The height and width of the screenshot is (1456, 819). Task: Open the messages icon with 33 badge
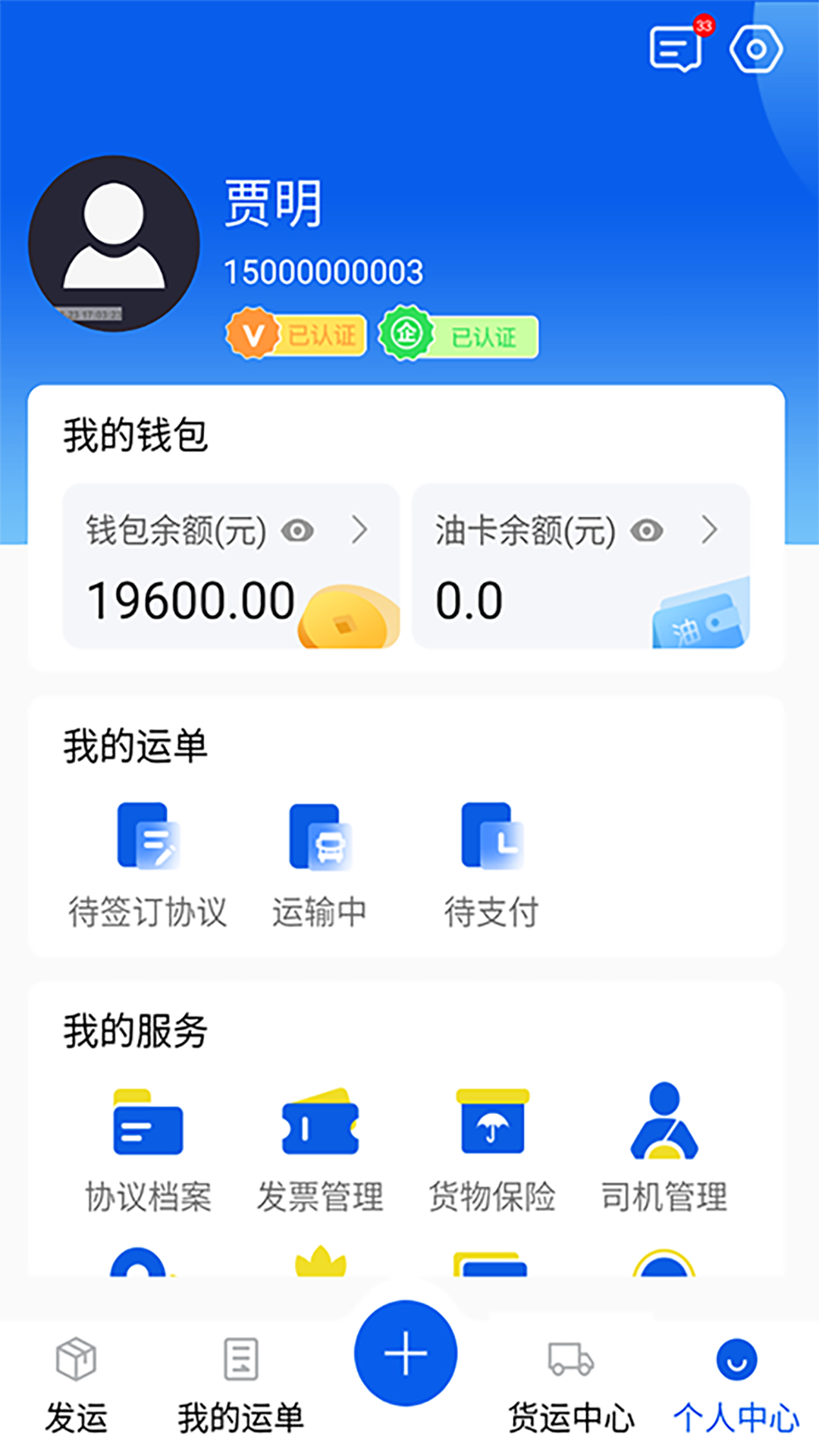coord(676,49)
